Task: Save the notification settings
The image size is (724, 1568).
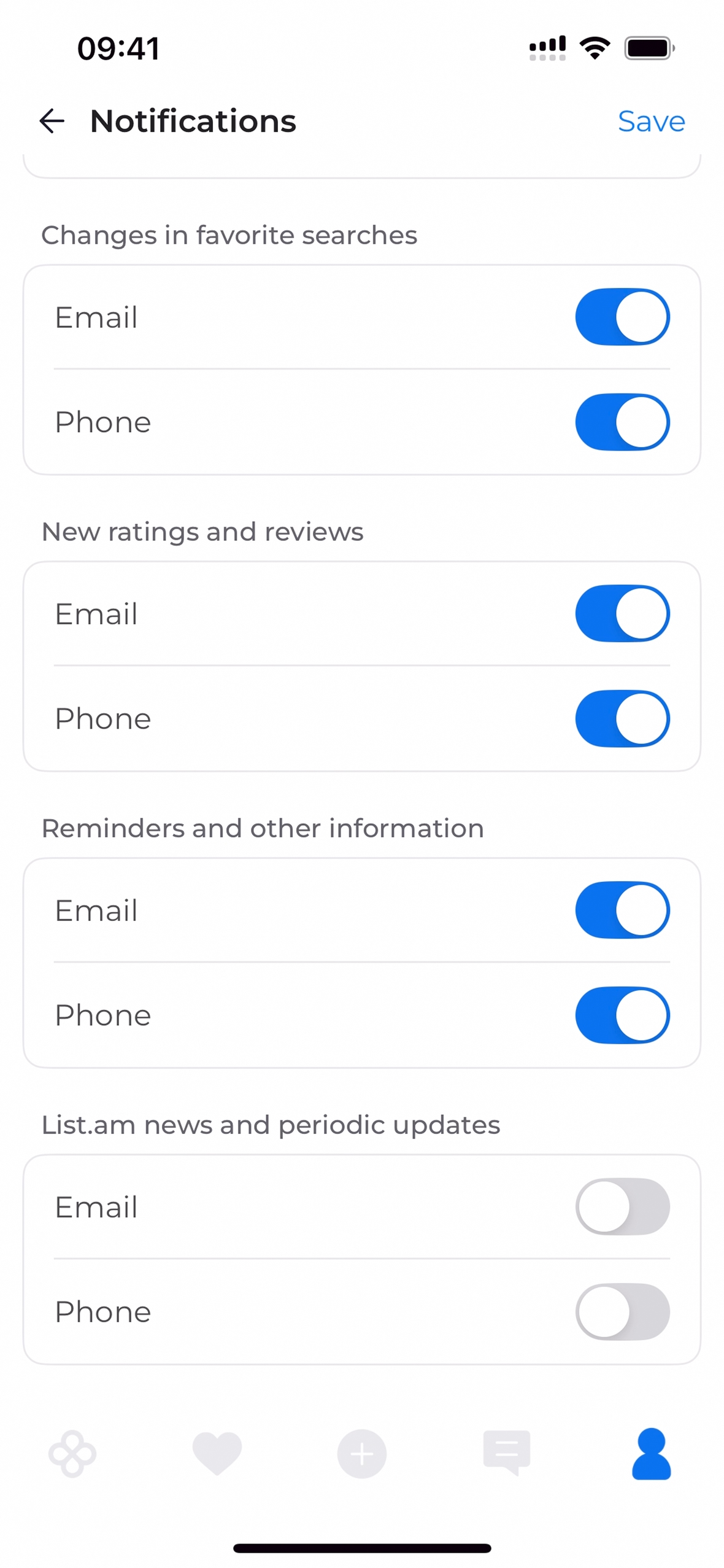Action: 650,122
